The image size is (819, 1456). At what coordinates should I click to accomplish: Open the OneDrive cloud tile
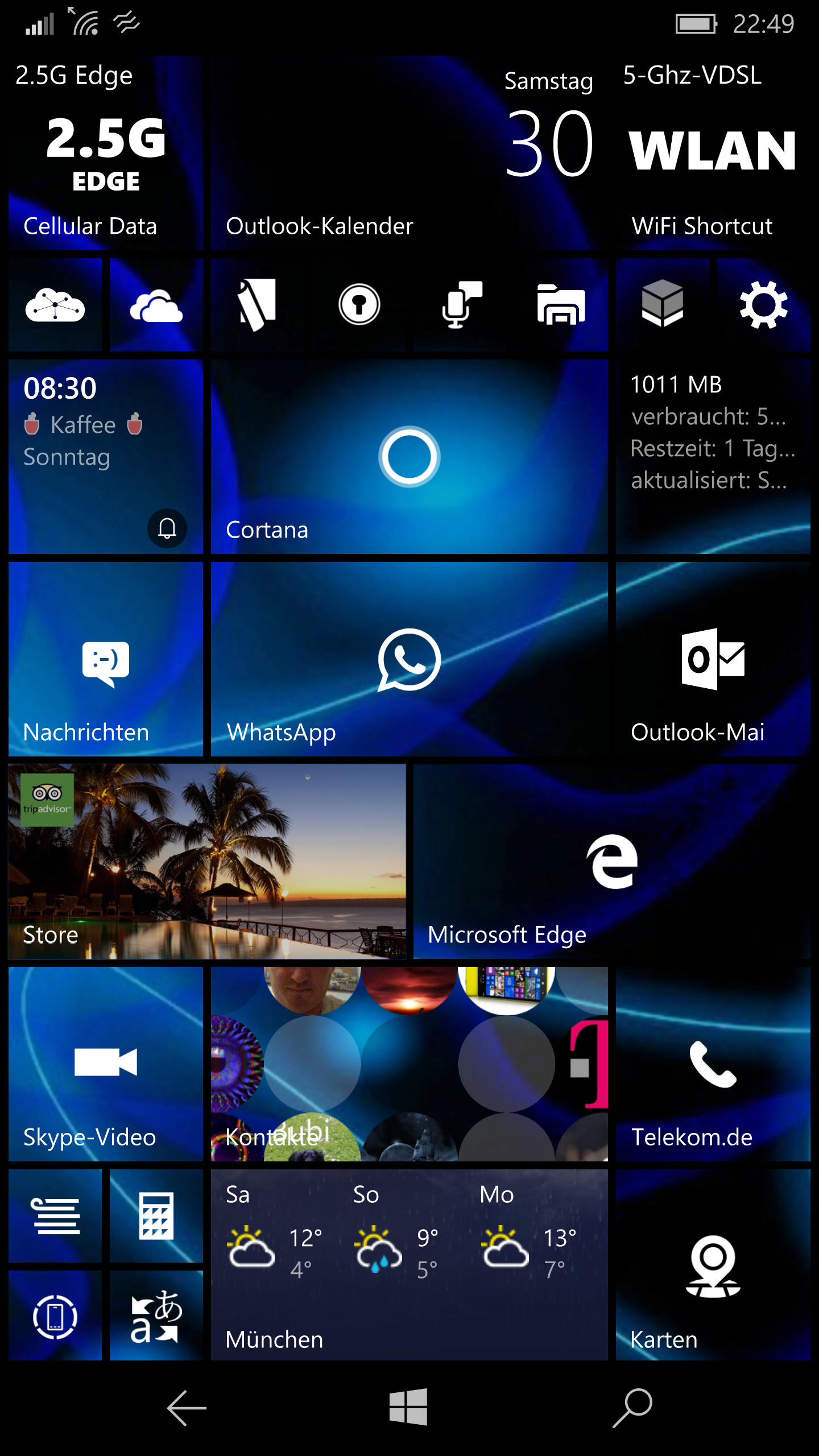(156, 305)
